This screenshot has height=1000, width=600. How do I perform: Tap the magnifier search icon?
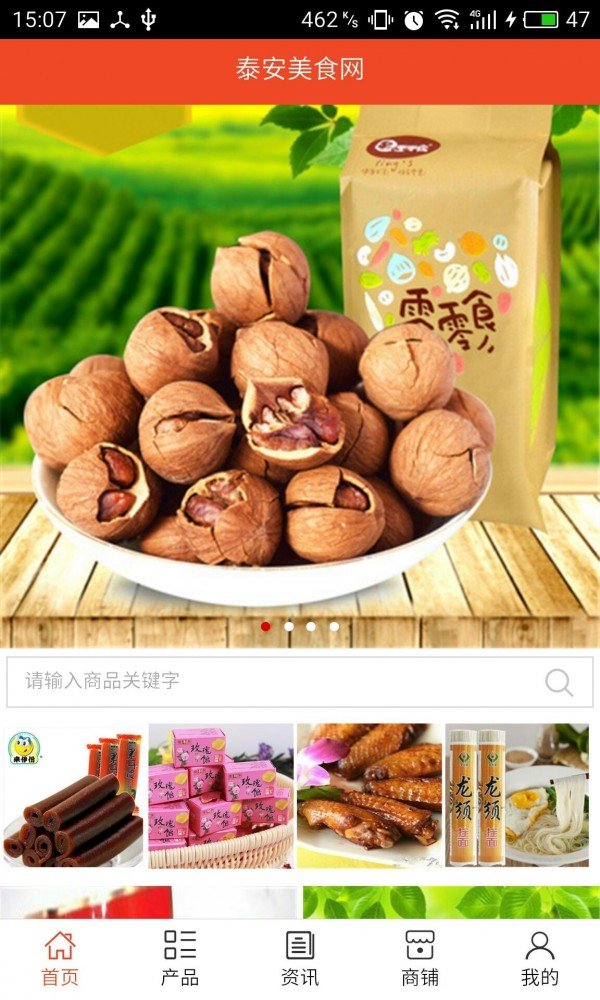pos(559,682)
